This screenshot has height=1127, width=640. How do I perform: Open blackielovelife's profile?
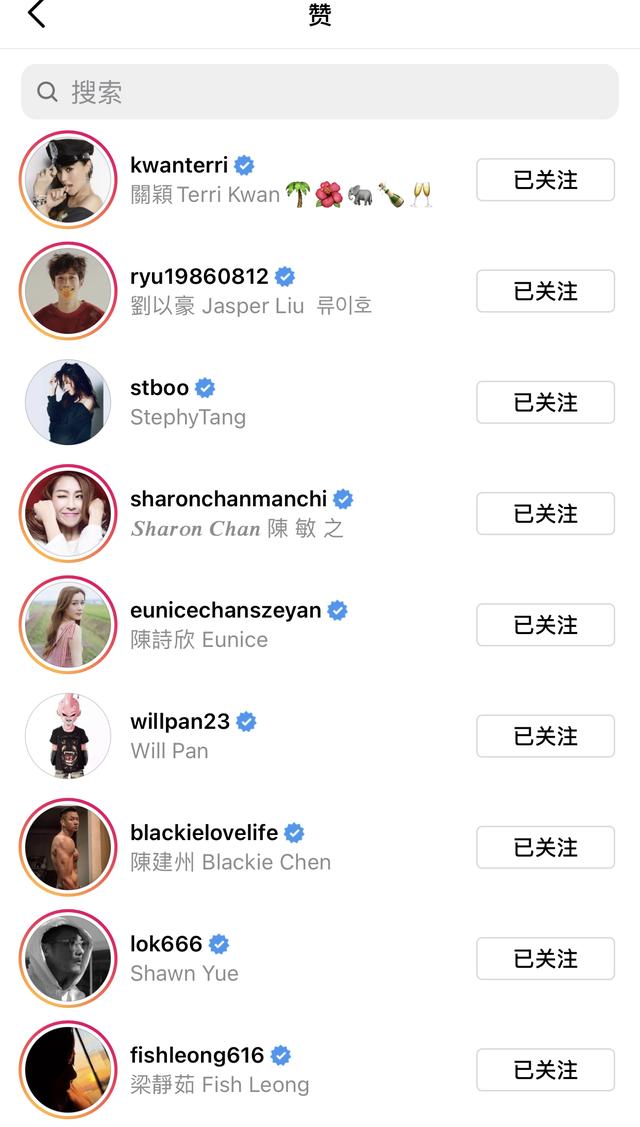coord(204,832)
